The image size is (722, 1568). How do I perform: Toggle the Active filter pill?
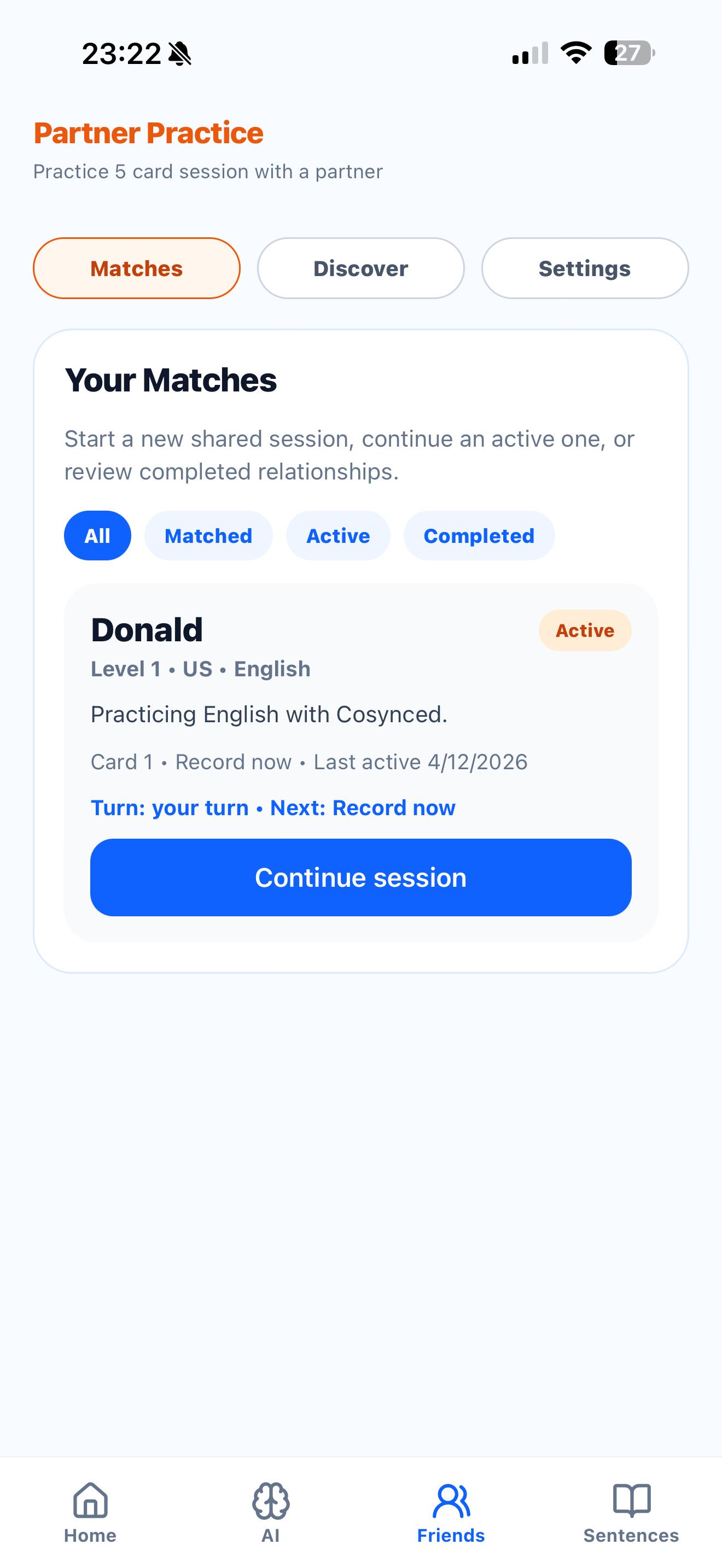[x=338, y=536]
